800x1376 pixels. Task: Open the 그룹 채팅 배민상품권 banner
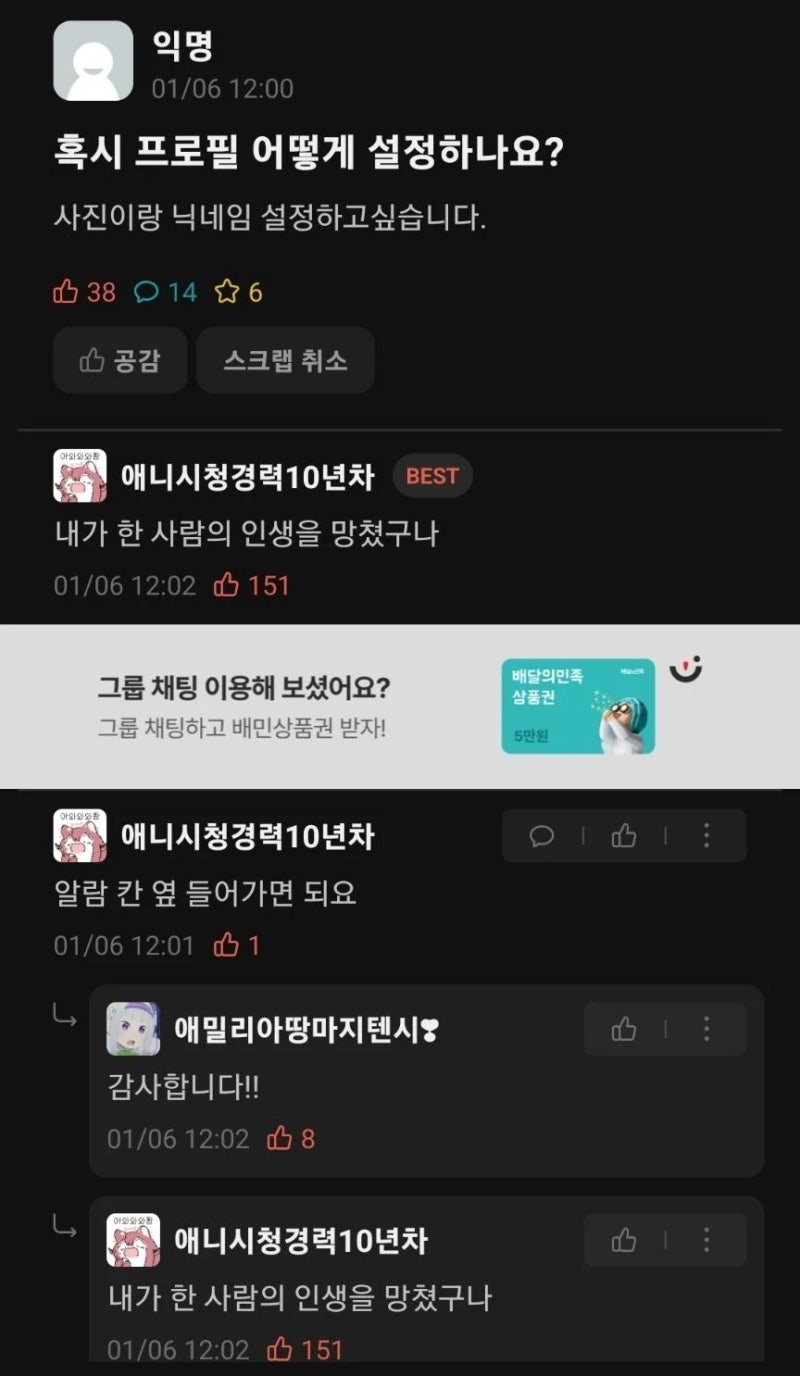[x=400, y=706]
